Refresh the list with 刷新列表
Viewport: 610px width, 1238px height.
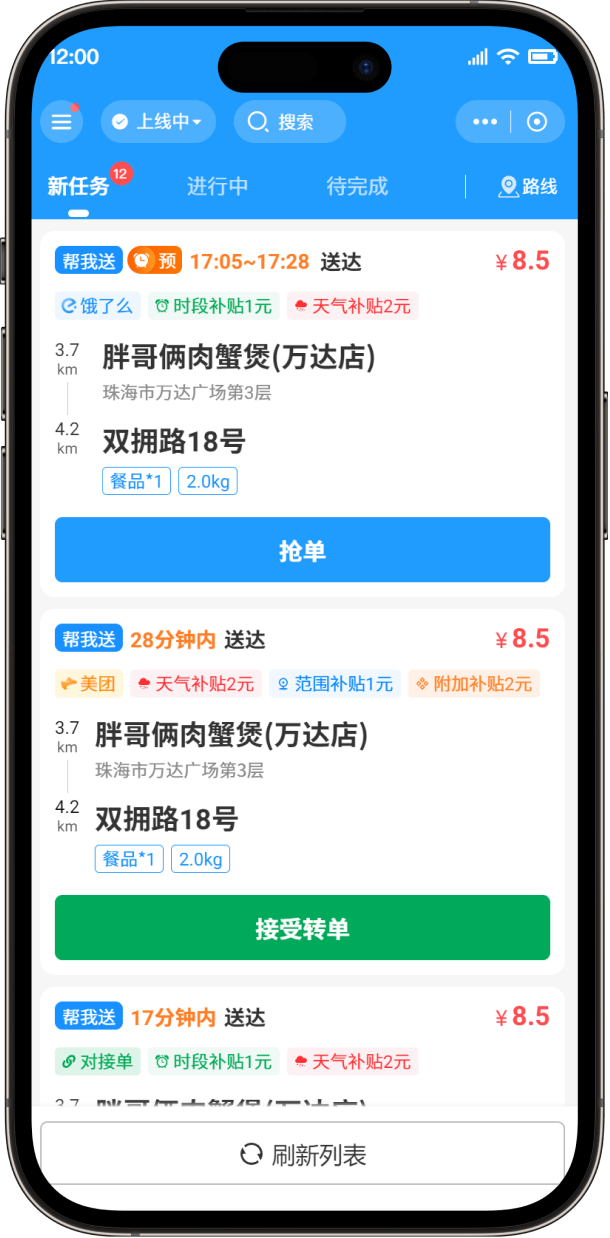coord(302,1155)
